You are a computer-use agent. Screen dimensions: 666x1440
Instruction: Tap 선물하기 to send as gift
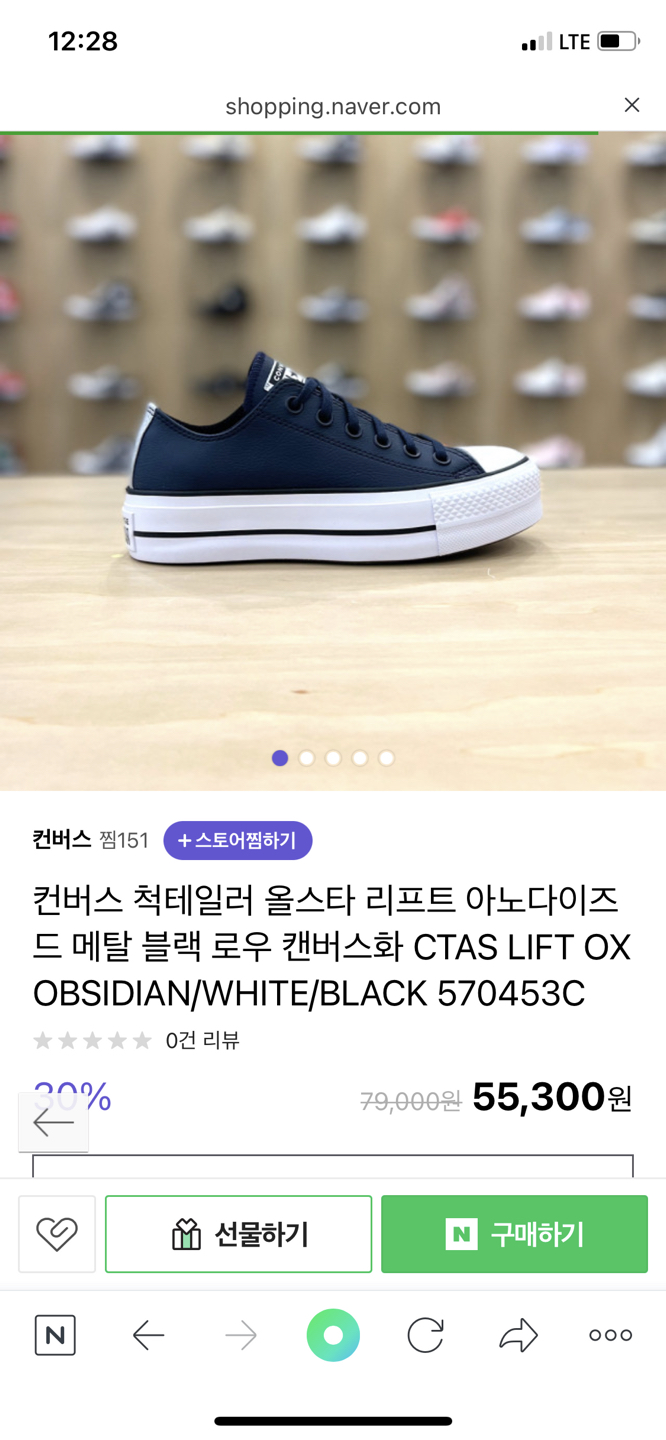click(x=238, y=1234)
